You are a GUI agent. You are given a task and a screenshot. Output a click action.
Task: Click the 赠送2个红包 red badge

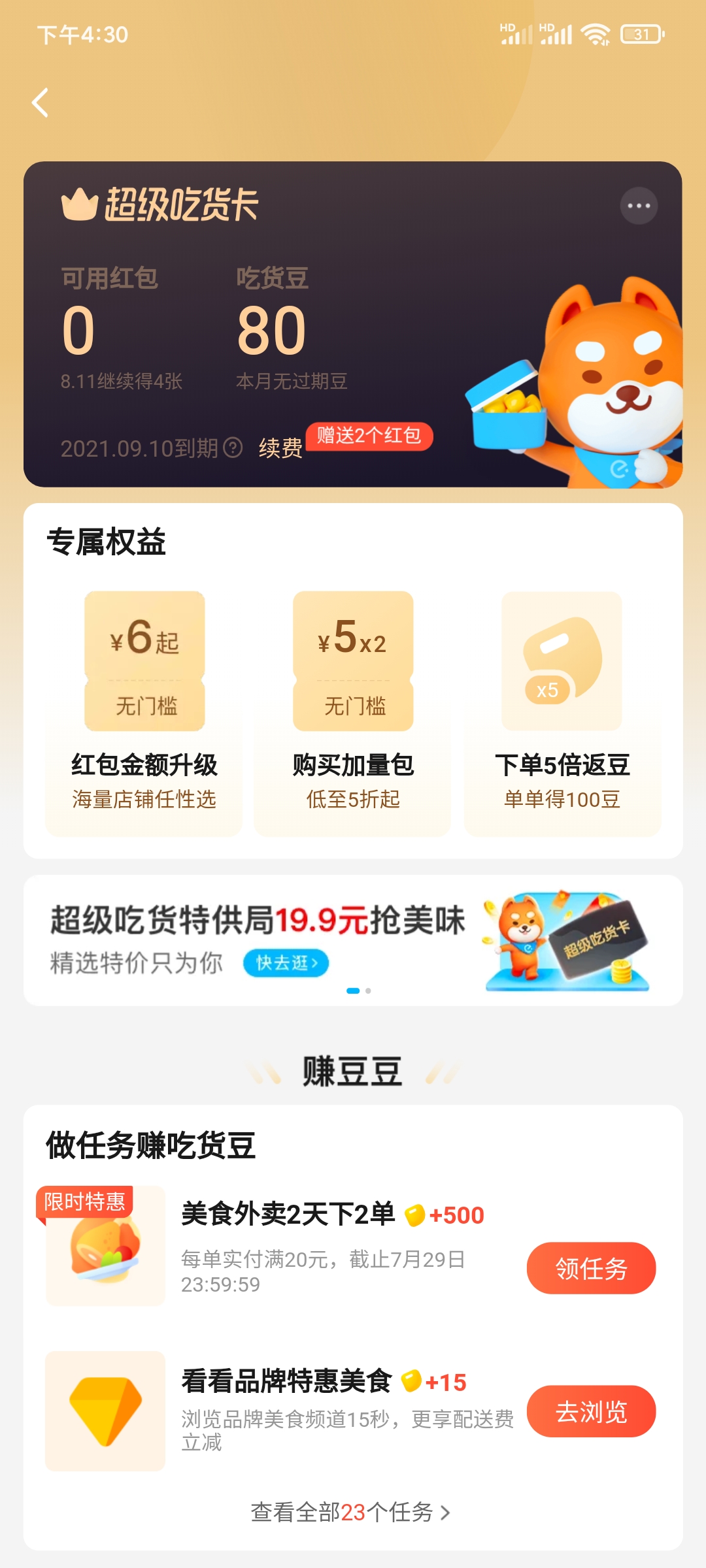(x=371, y=436)
